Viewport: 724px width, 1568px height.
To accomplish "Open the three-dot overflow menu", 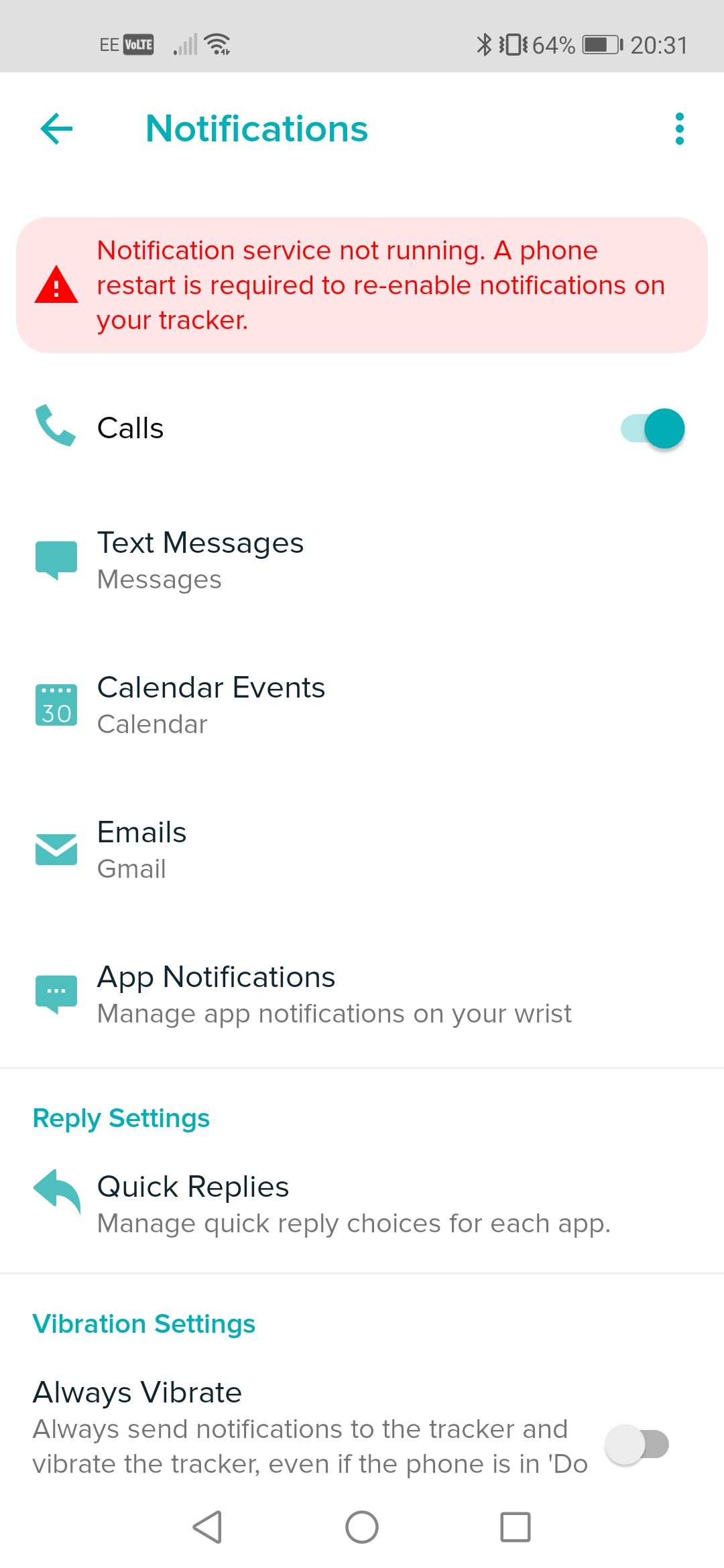I will click(680, 128).
